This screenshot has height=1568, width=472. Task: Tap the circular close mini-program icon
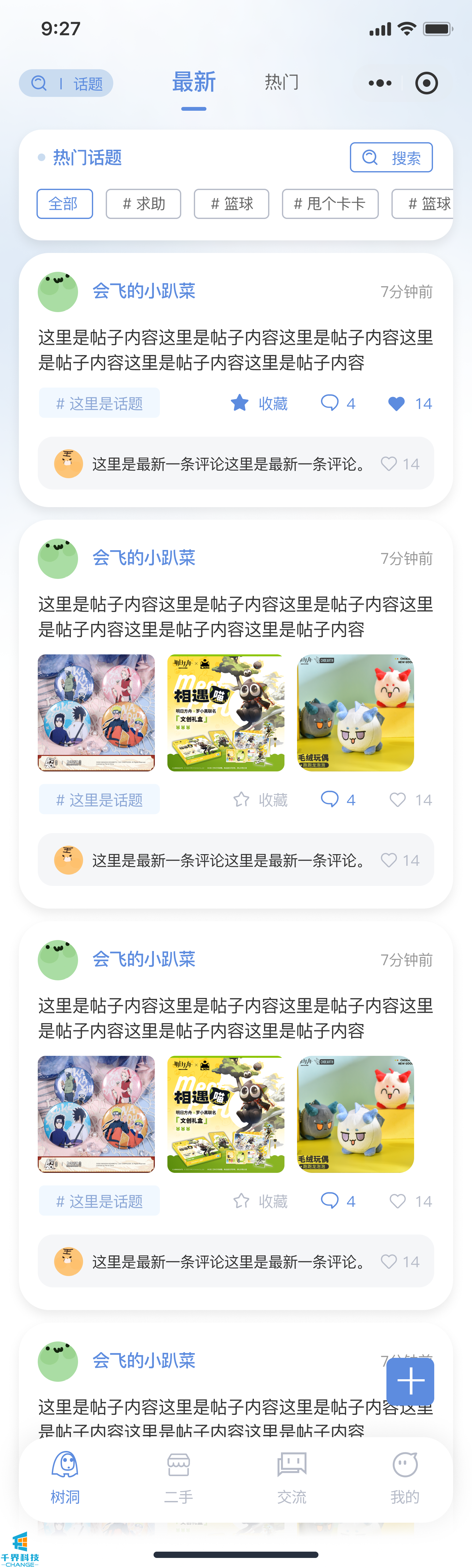(x=426, y=83)
